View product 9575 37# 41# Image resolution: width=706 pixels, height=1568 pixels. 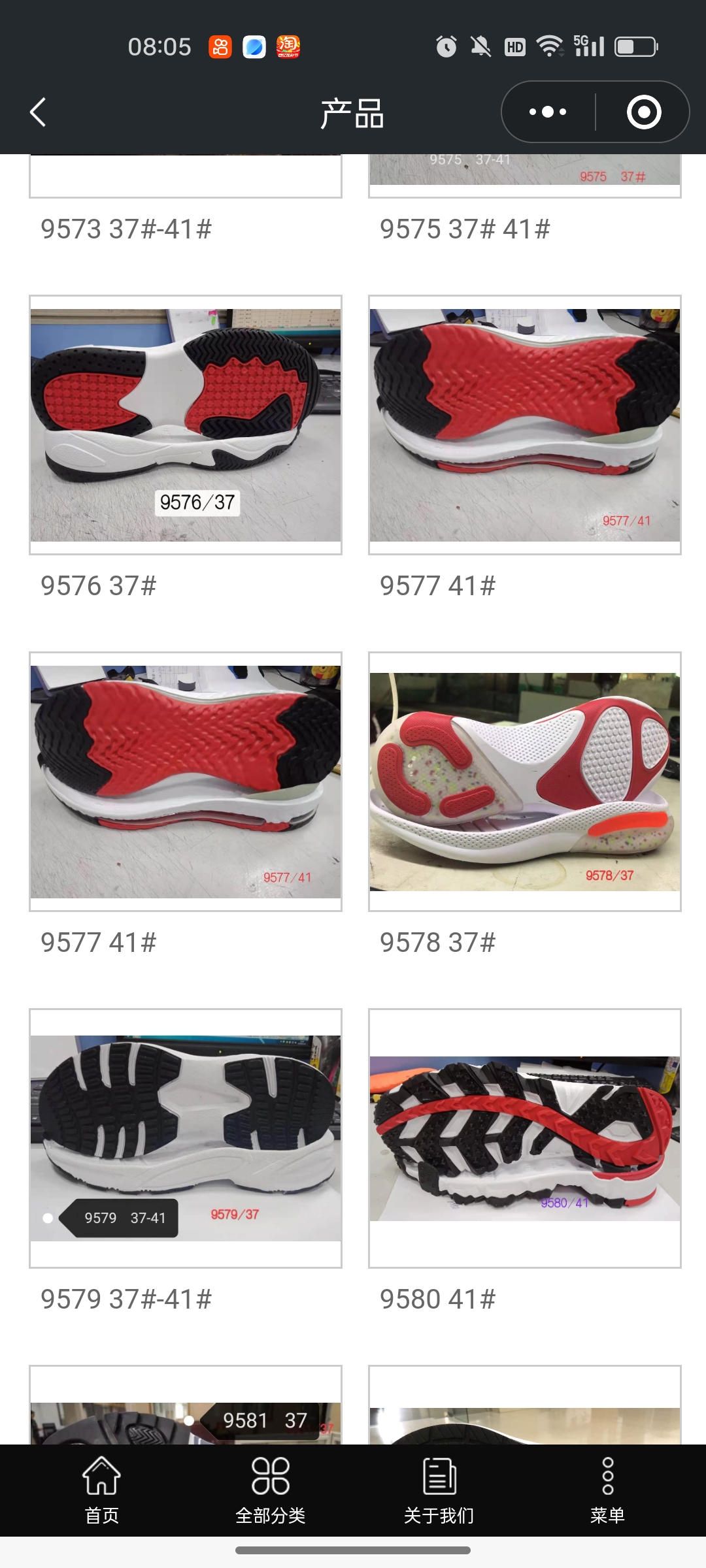pyautogui.click(x=465, y=229)
